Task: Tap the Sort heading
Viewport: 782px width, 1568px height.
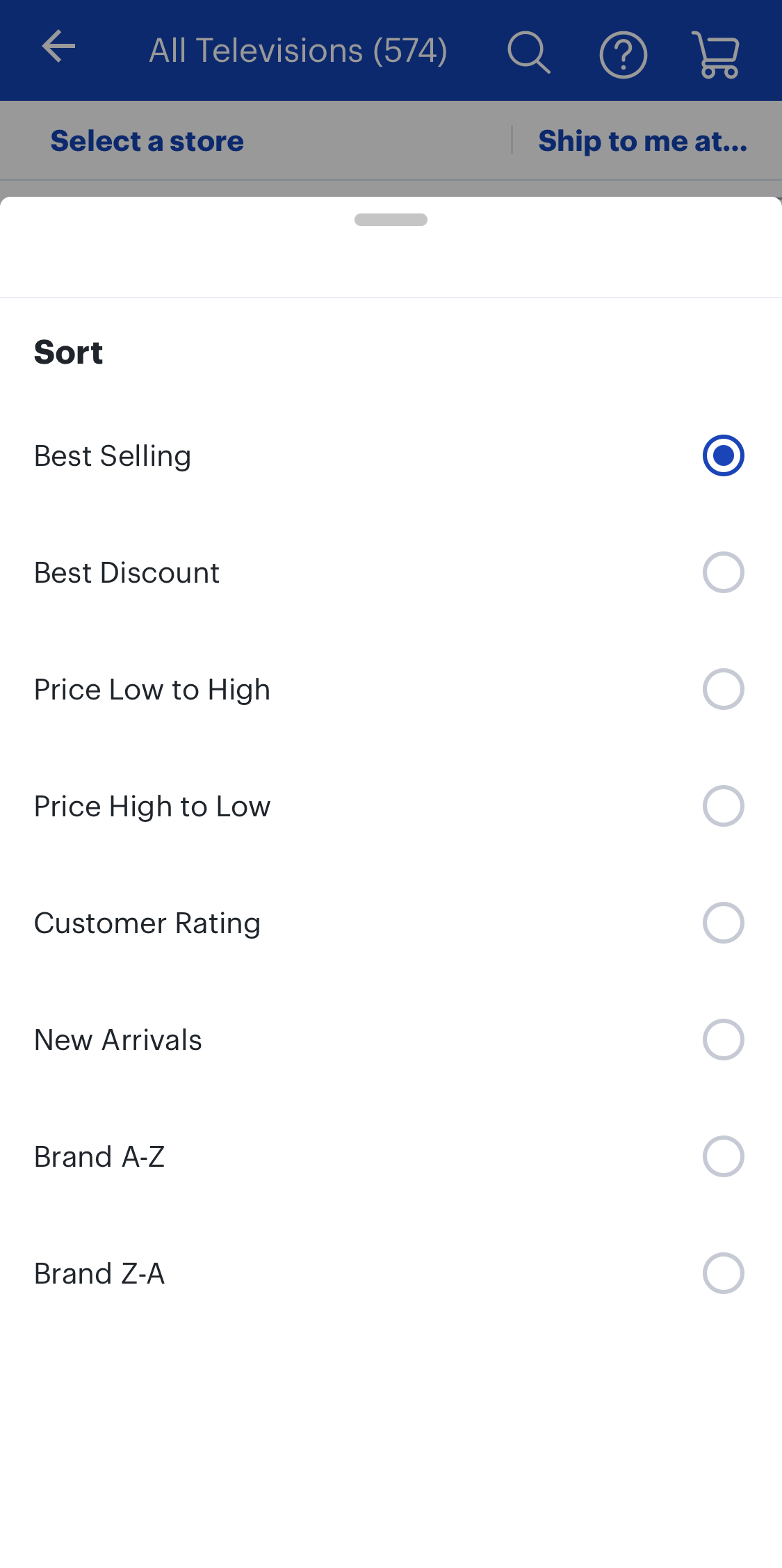Action: pyautogui.click(x=68, y=352)
